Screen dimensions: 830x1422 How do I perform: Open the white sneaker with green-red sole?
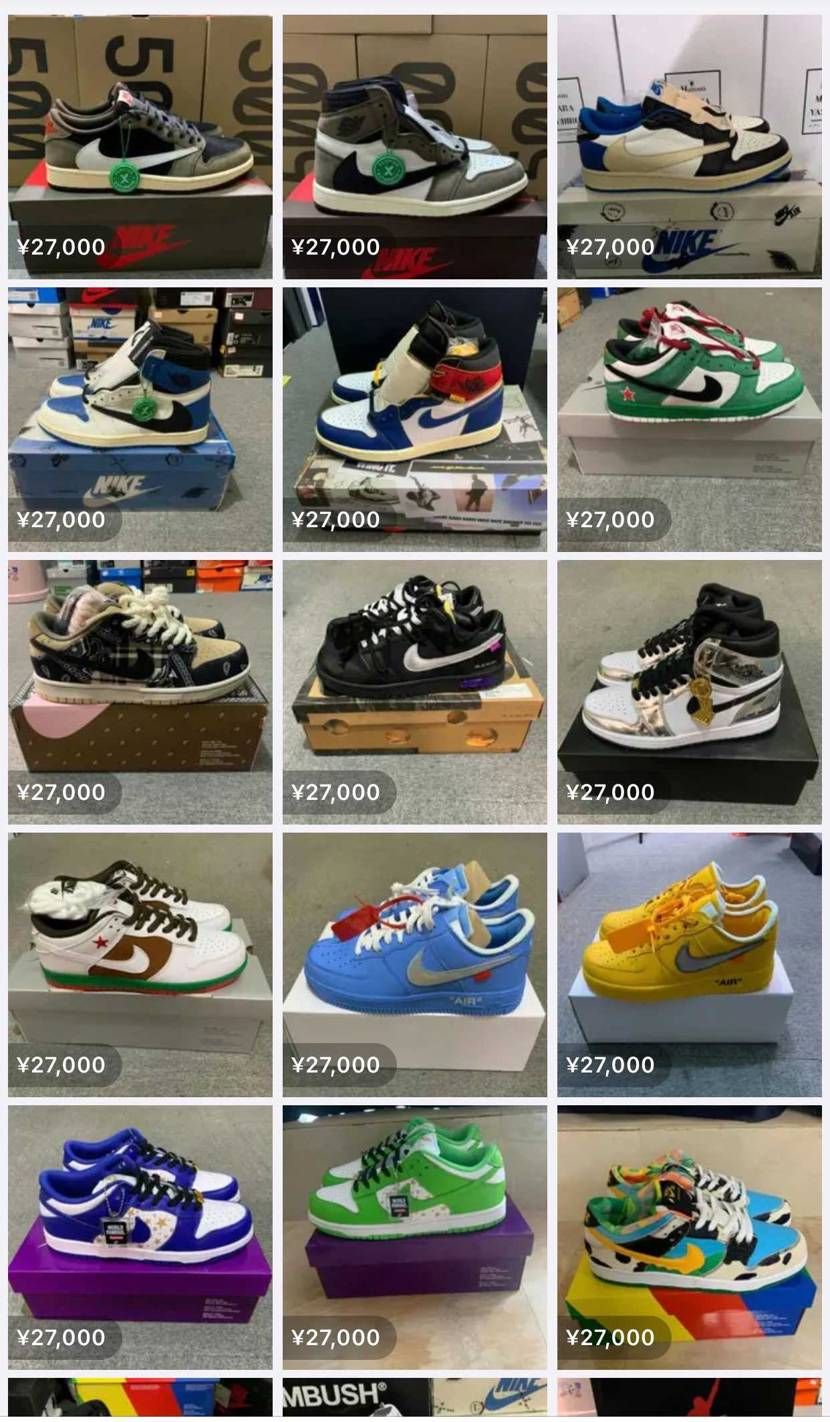140,965
